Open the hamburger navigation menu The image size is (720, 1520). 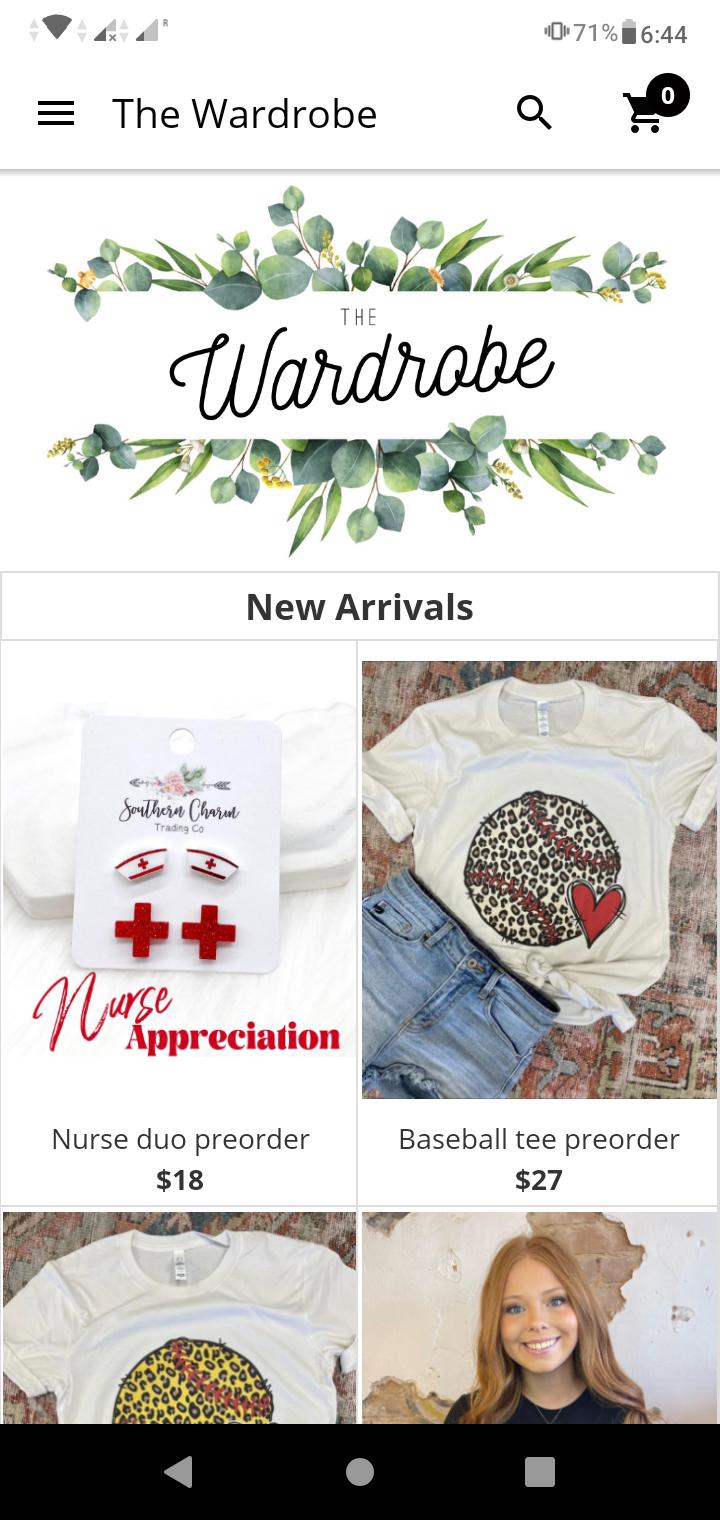coord(56,114)
